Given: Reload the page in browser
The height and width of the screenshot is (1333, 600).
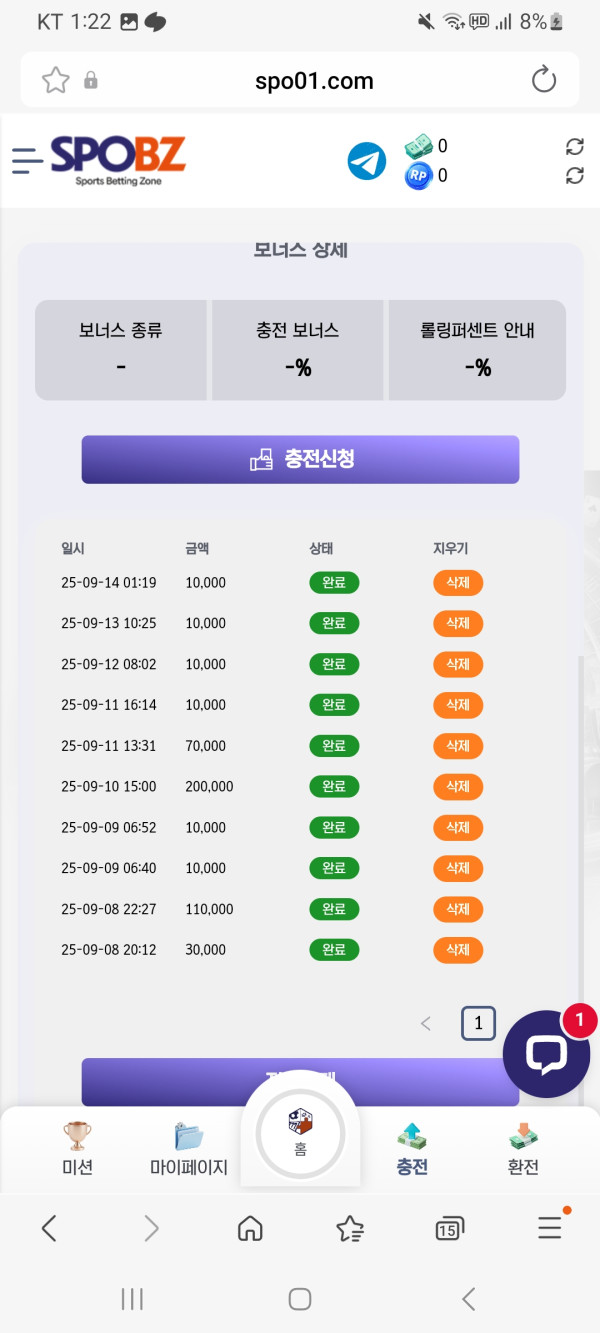Looking at the screenshot, I should click(x=544, y=80).
